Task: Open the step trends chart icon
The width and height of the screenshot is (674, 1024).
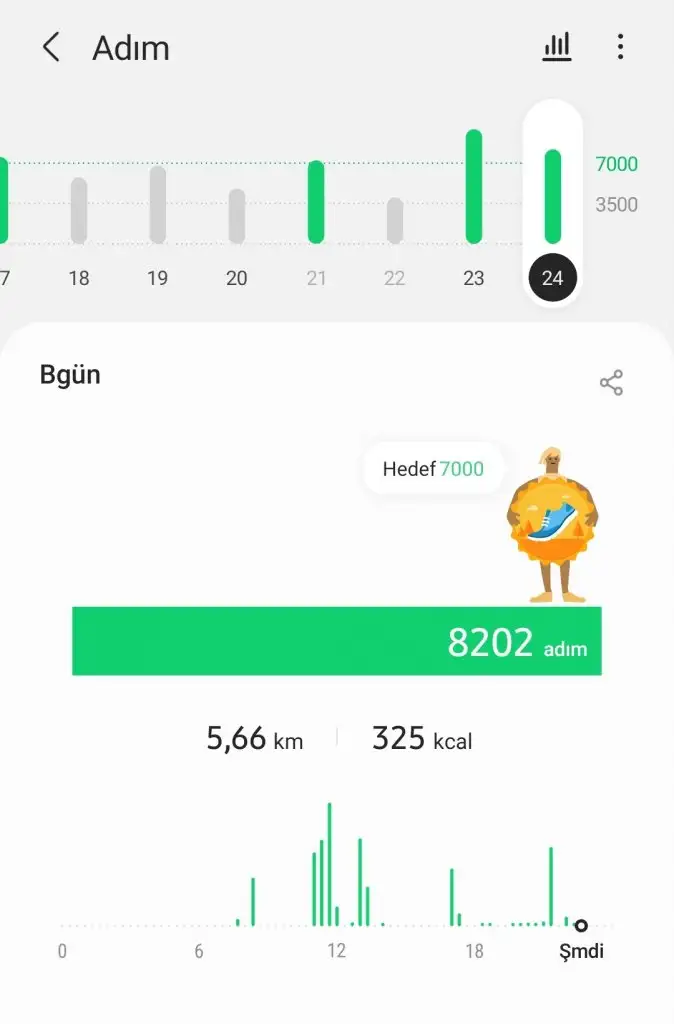Action: [x=557, y=47]
